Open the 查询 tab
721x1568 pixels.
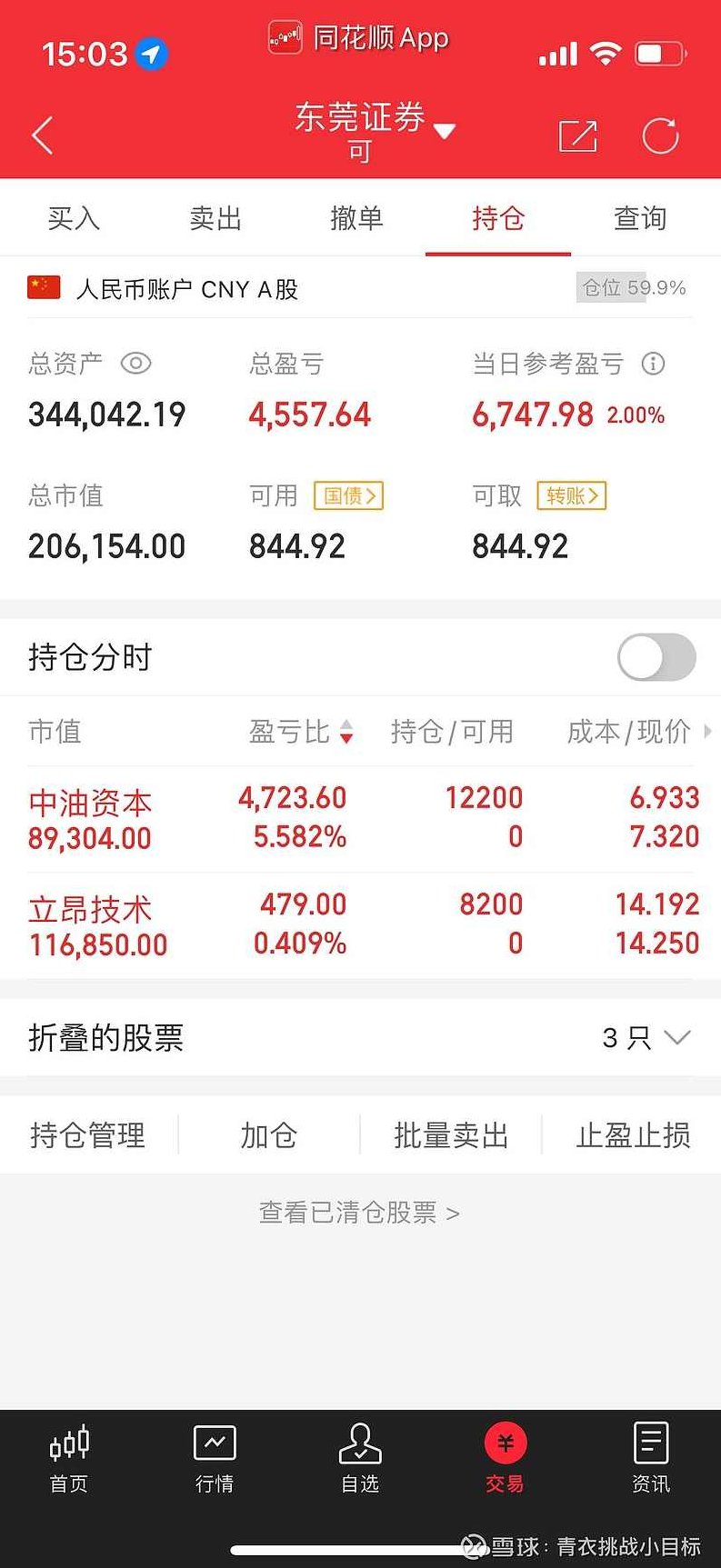pos(640,218)
